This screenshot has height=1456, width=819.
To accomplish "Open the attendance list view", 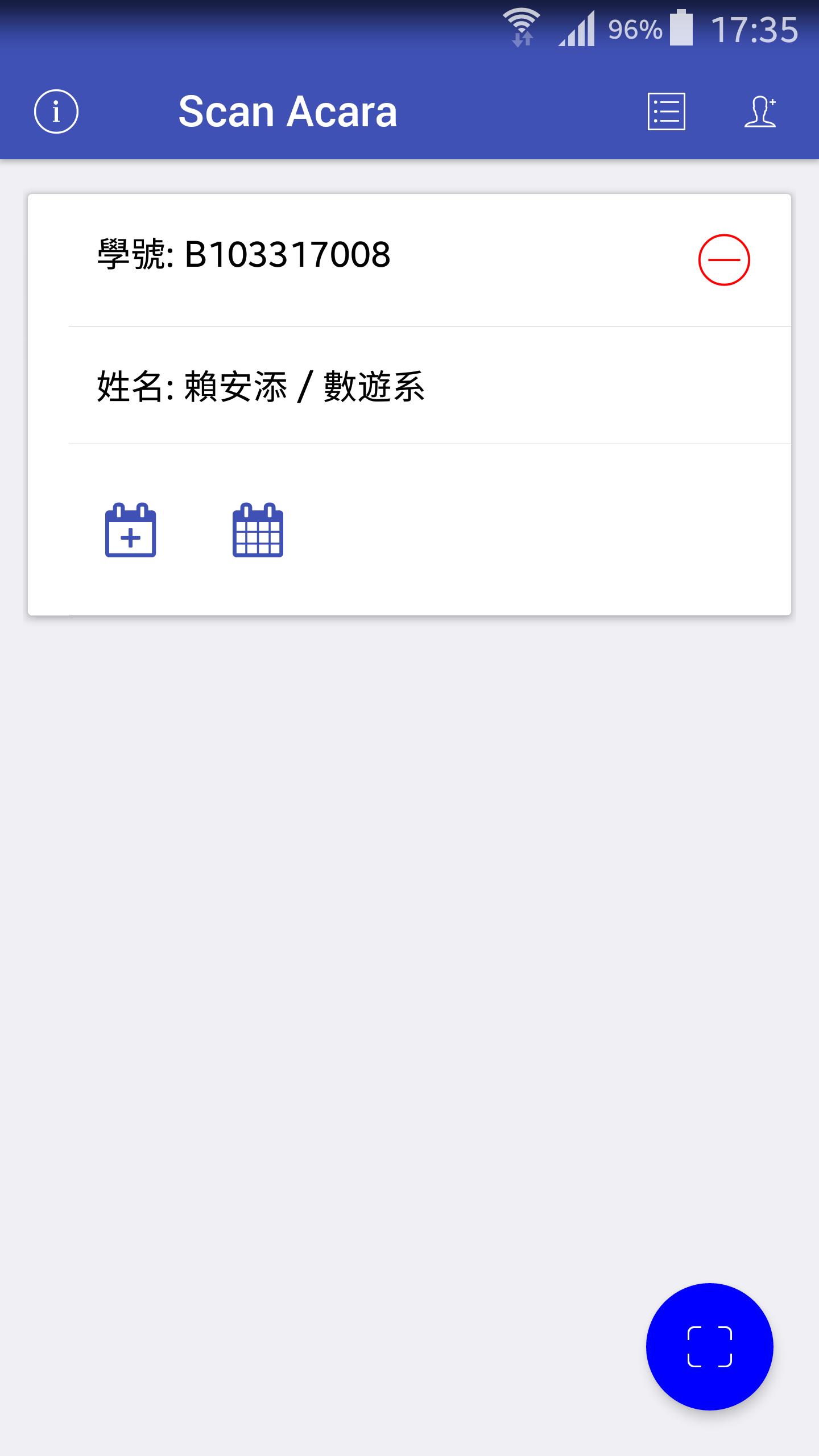I will click(x=665, y=111).
